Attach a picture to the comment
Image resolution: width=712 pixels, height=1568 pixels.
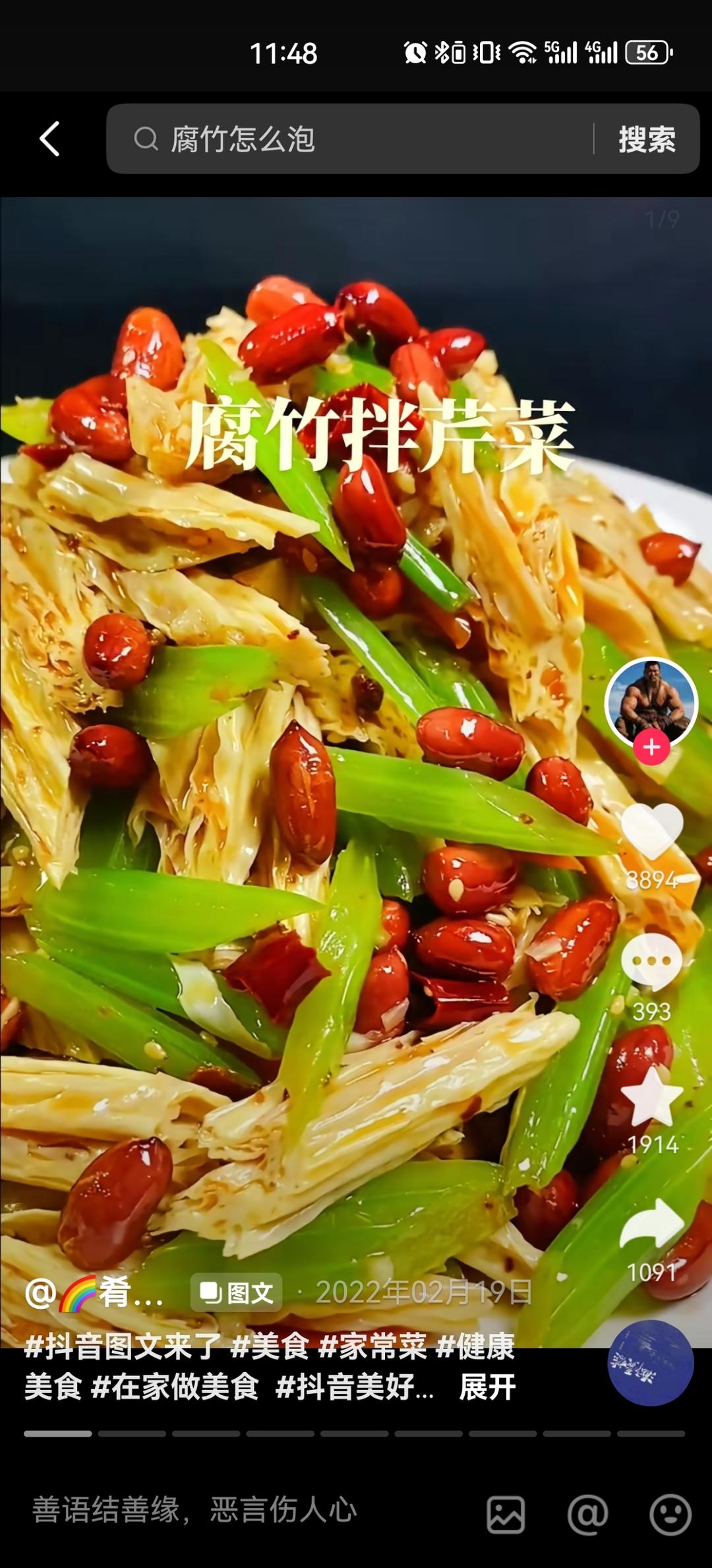[506, 1515]
